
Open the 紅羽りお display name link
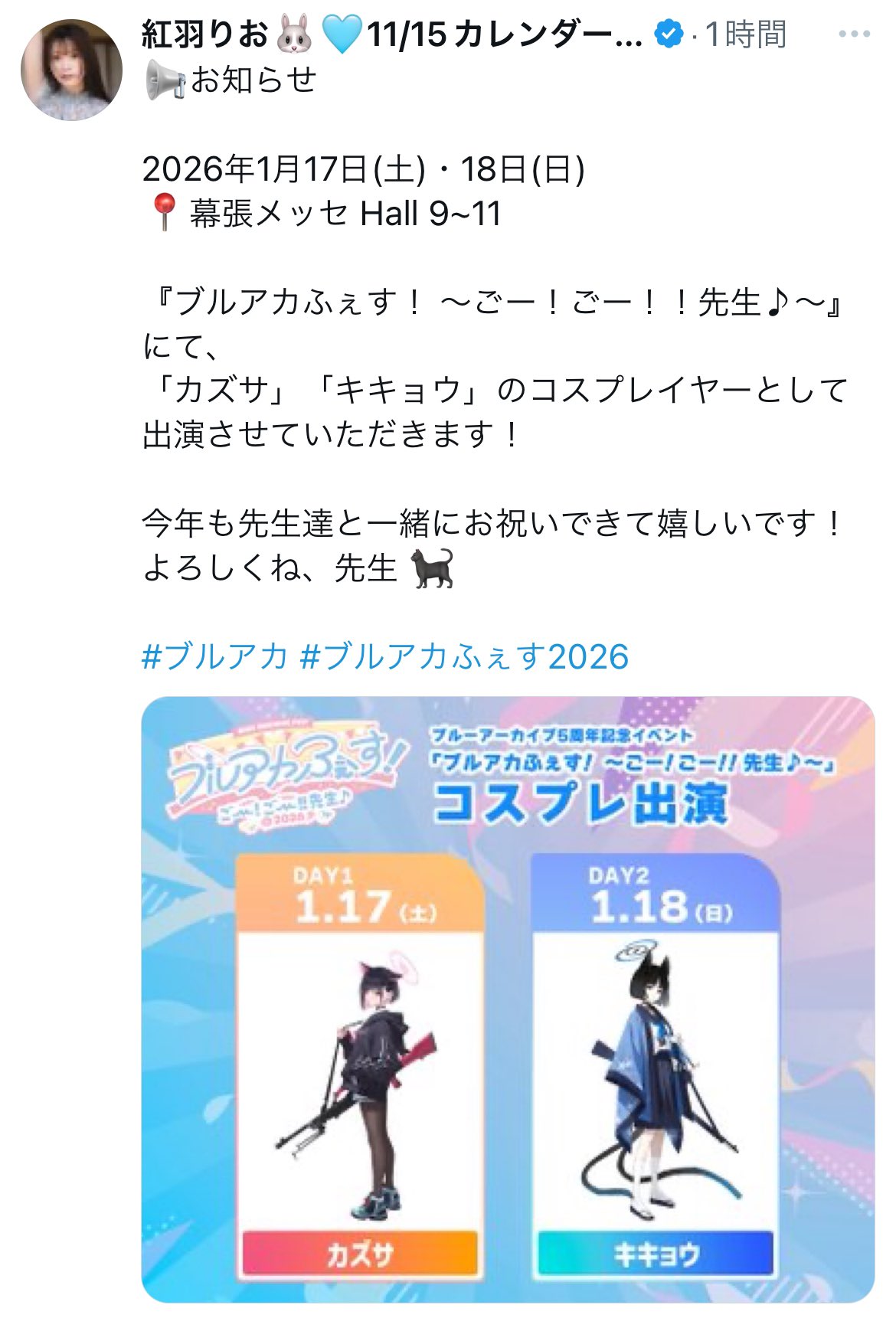(x=393, y=34)
